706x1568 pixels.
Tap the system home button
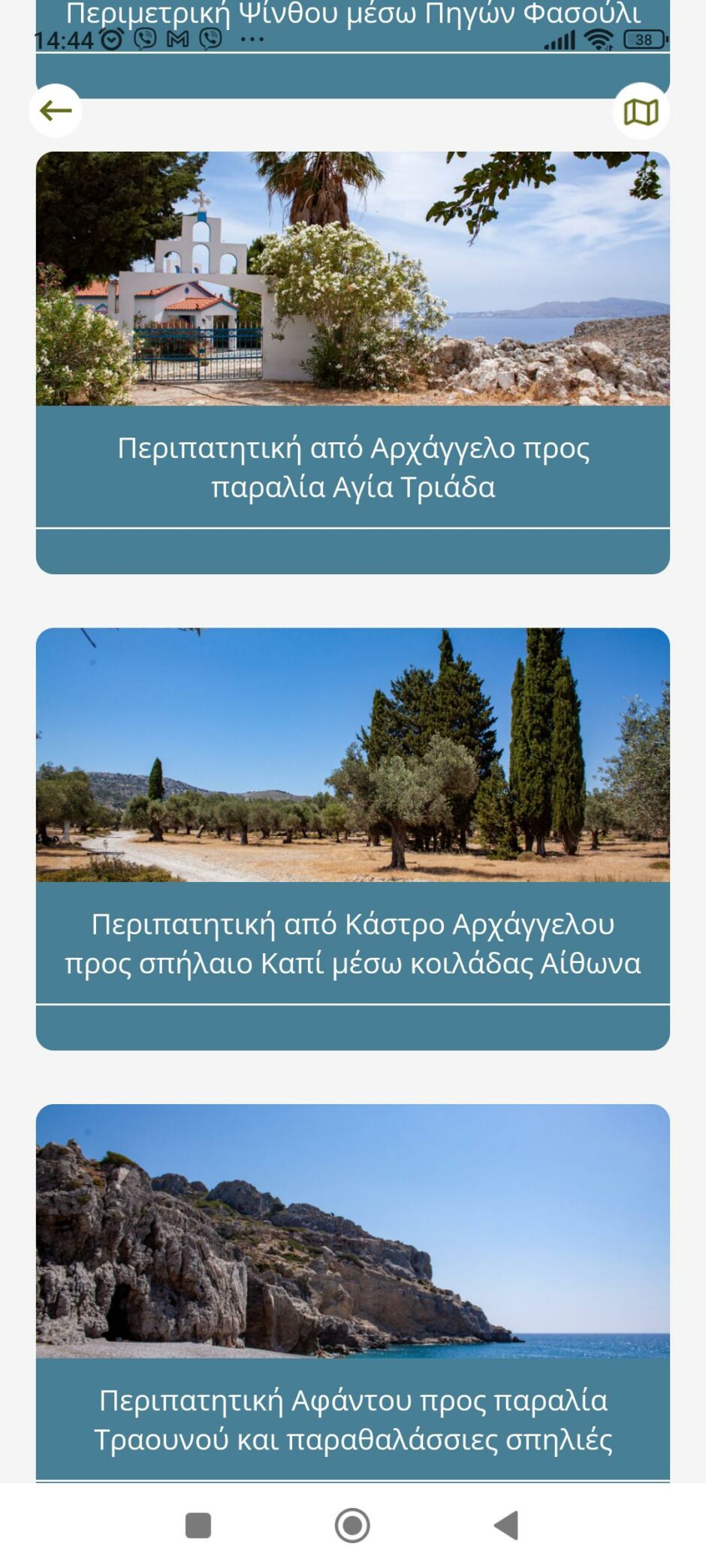point(352,1525)
